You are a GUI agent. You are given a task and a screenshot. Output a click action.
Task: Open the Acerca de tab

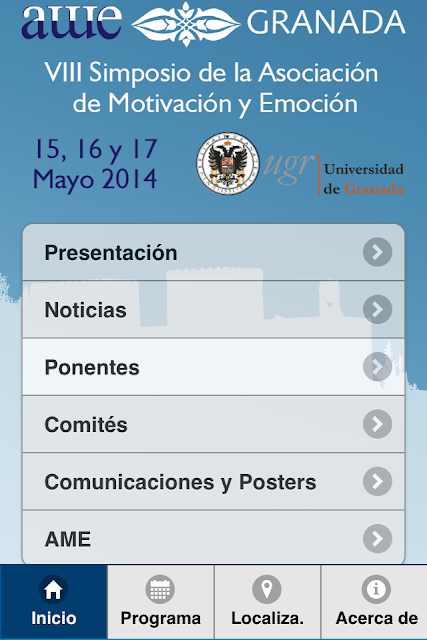(374, 602)
